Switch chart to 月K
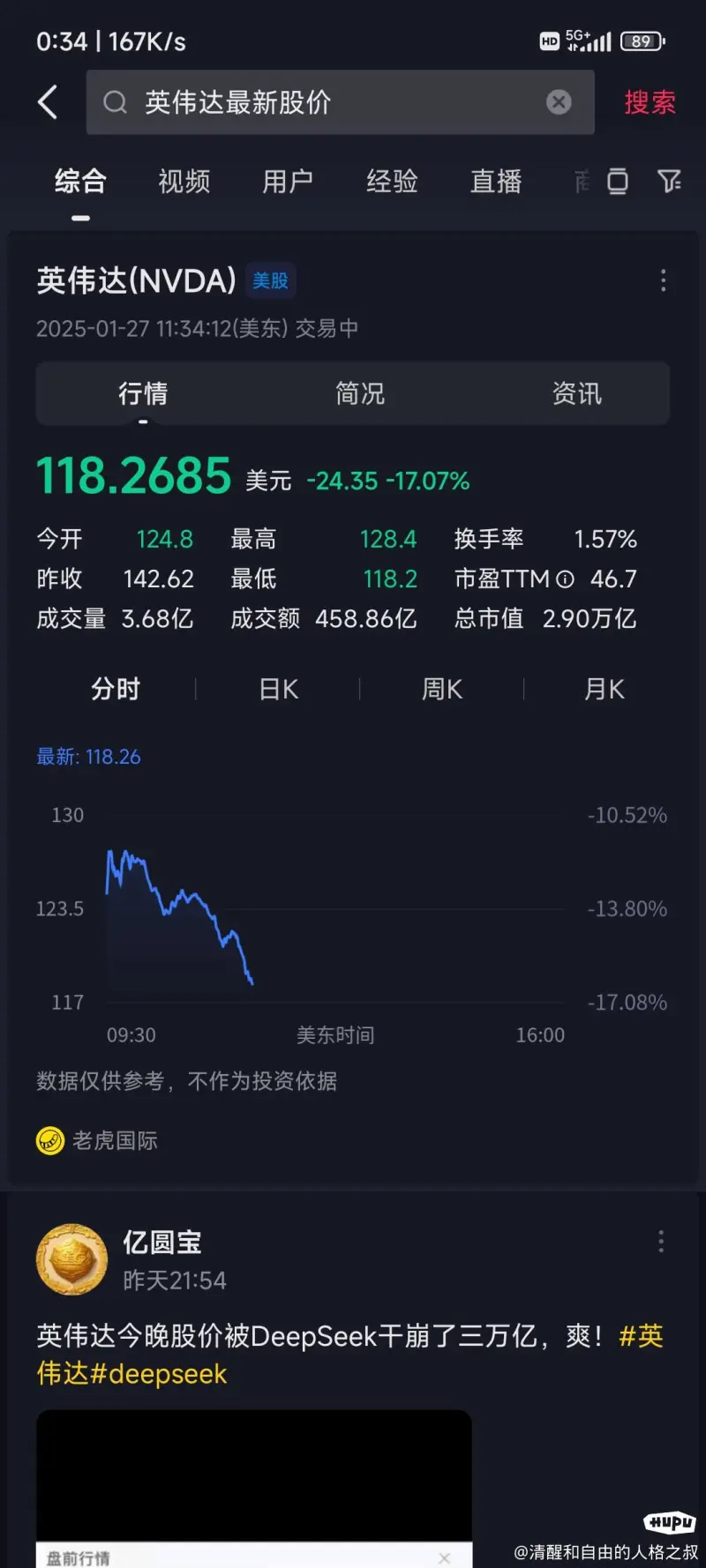706x1568 pixels. [x=605, y=689]
